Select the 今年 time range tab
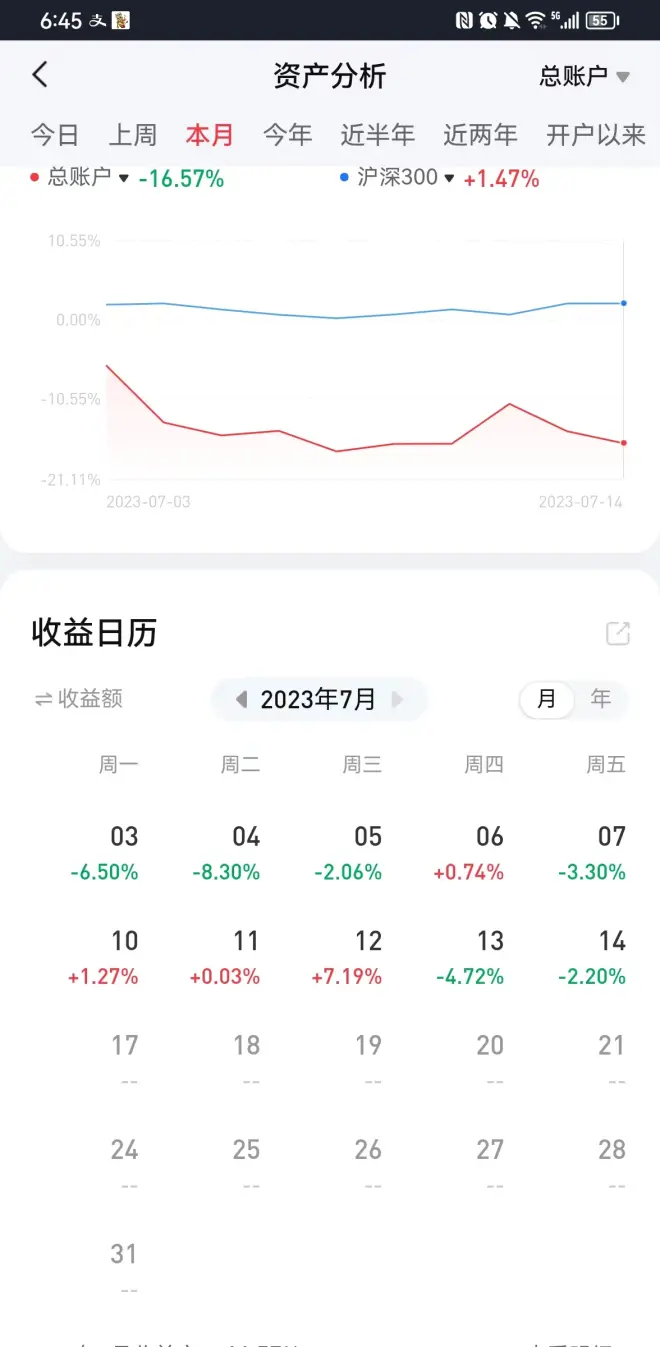This screenshot has height=1347, width=660. 287,135
